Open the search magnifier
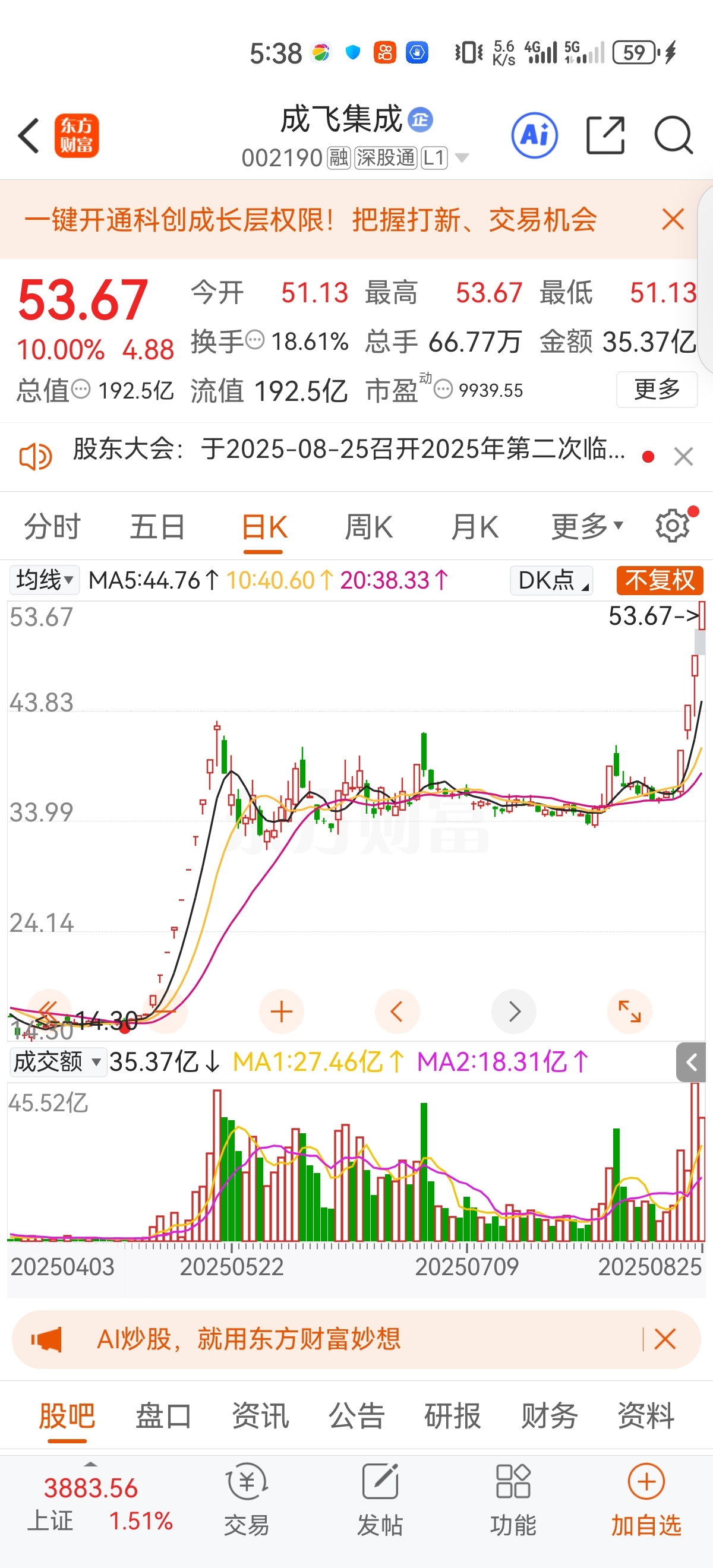Image resolution: width=713 pixels, height=1568 pixels. click(673, 135)
